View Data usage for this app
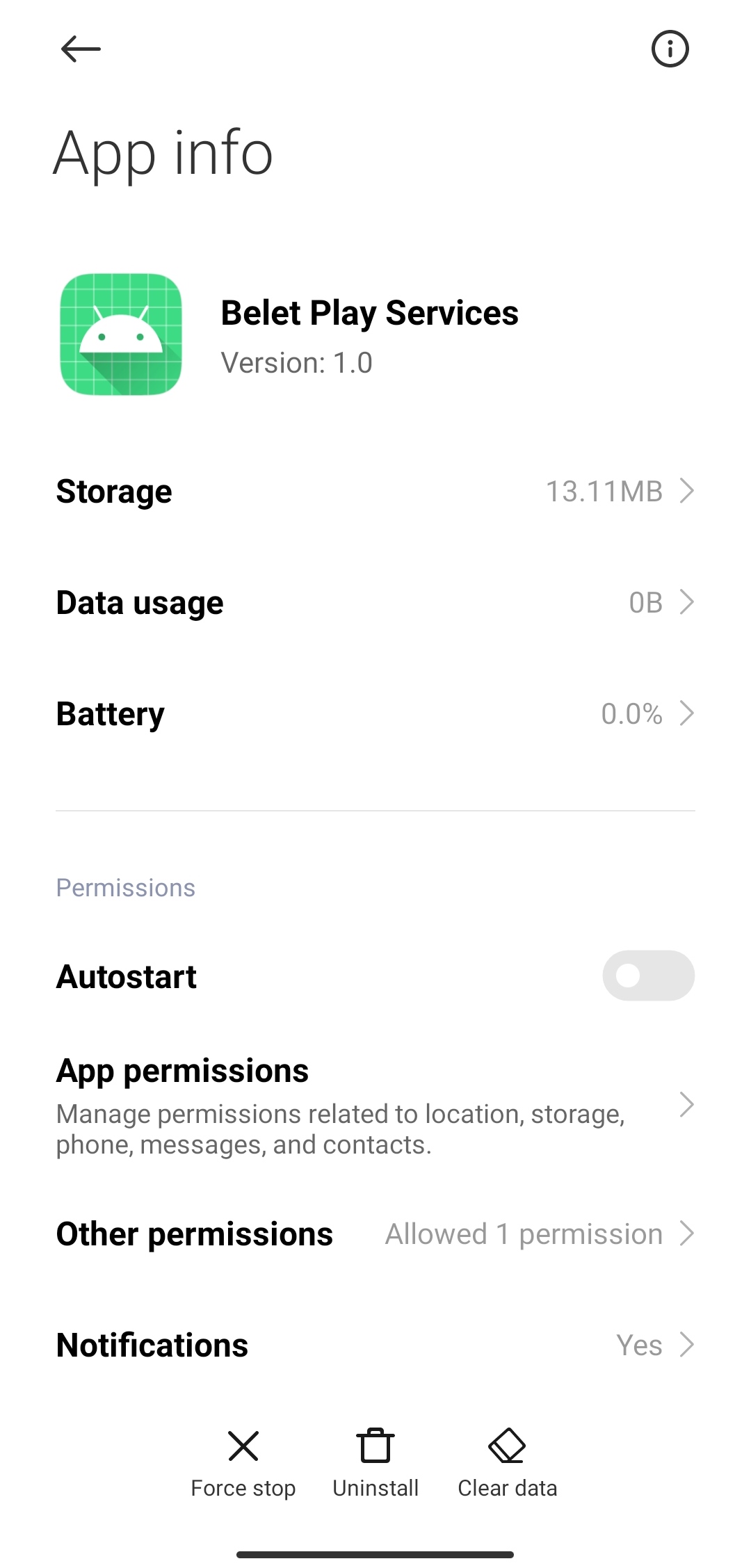 pyautogui.click(x=375, y=603)
